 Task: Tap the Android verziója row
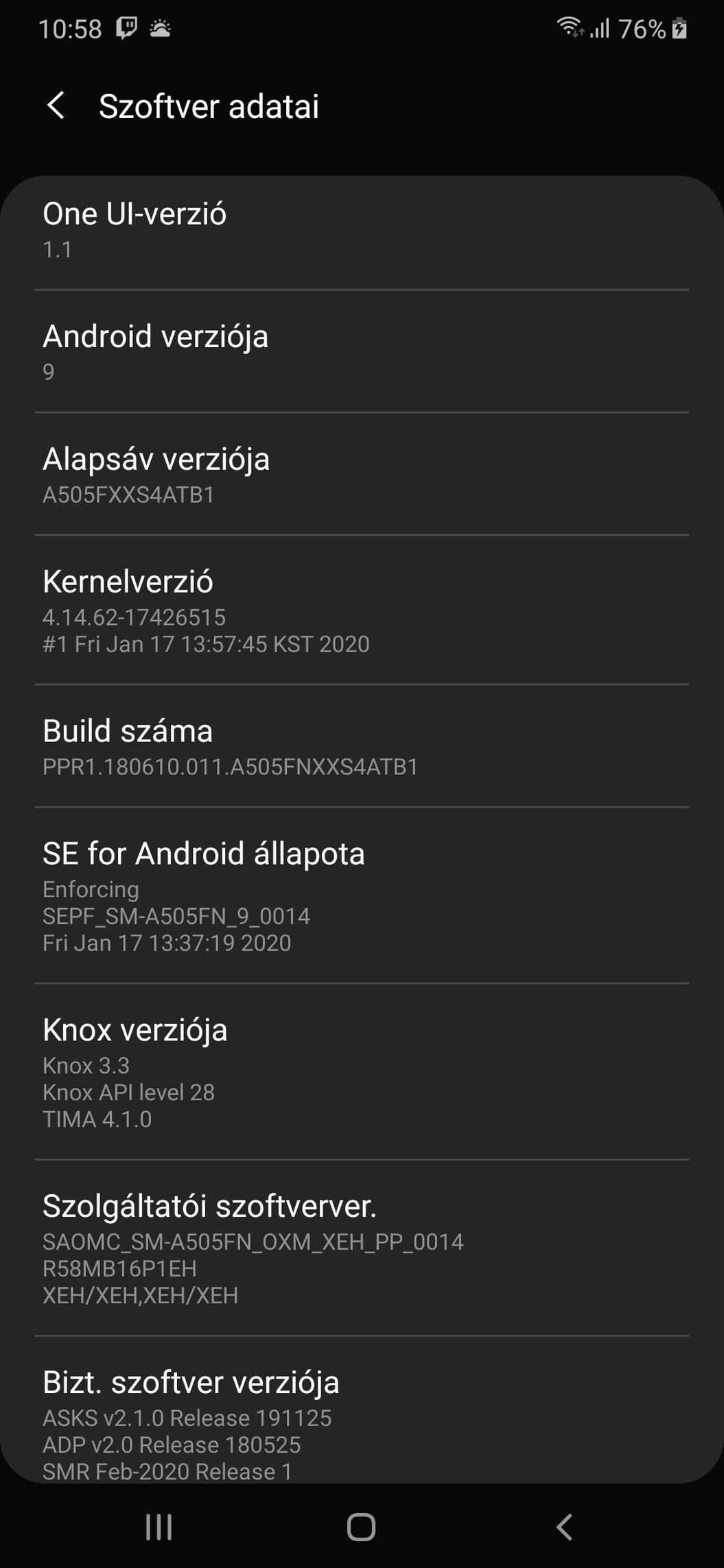[362, 351]
